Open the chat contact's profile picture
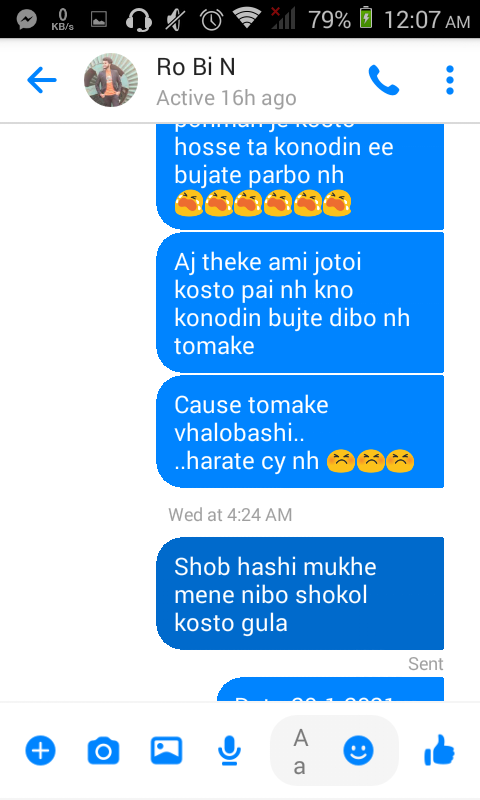480x800 pixels. [111, 80]
